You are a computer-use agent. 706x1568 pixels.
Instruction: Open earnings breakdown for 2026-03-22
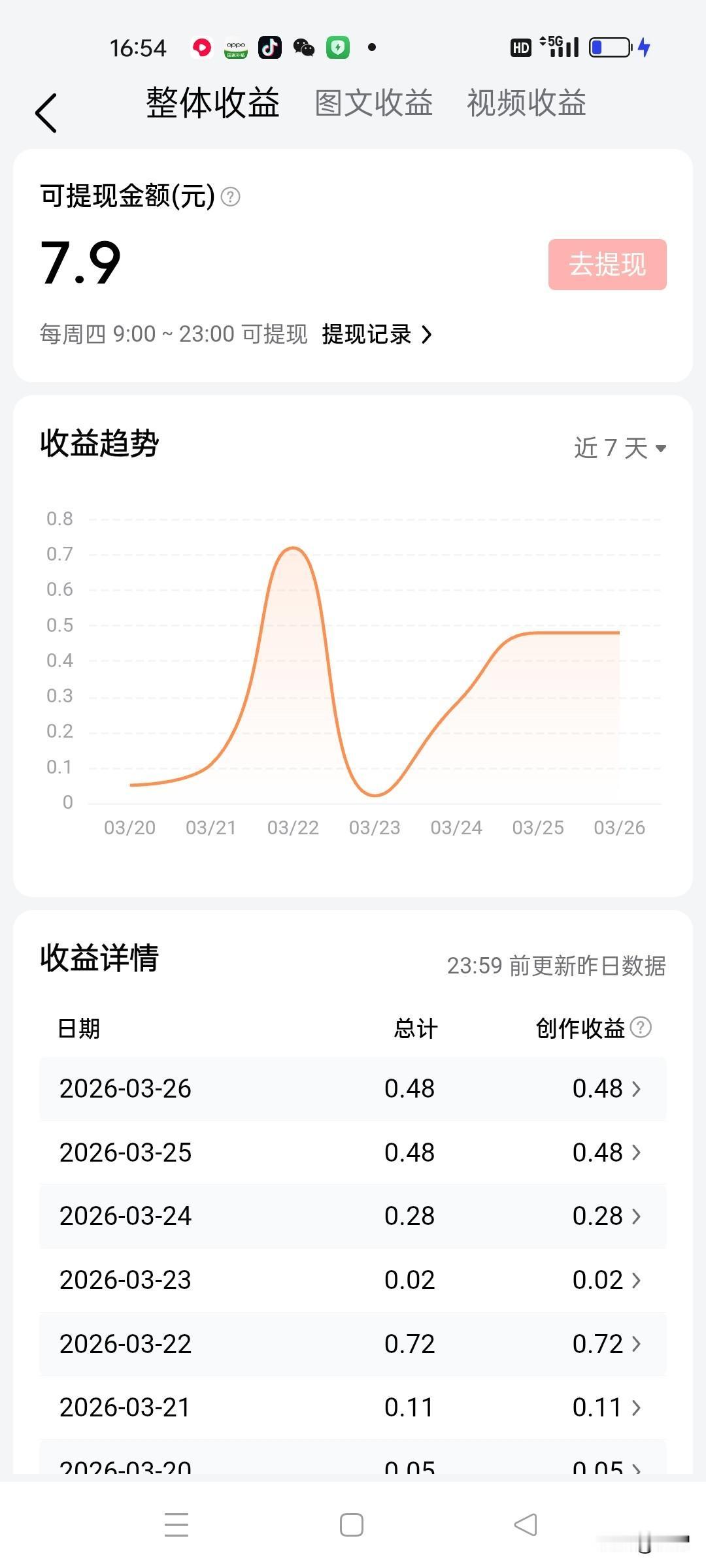pos(353,1344)
